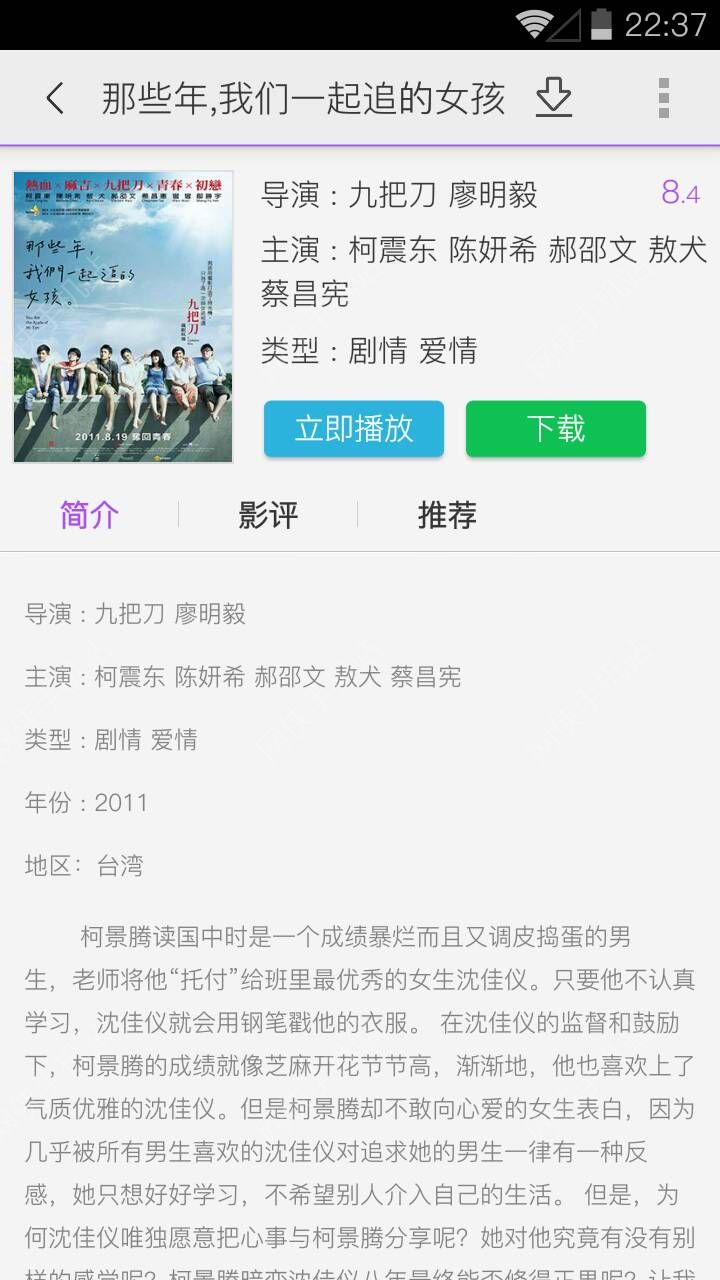Switch to the 影评 tab
The width and height of the screenshot is (720, 1280).
268,515
